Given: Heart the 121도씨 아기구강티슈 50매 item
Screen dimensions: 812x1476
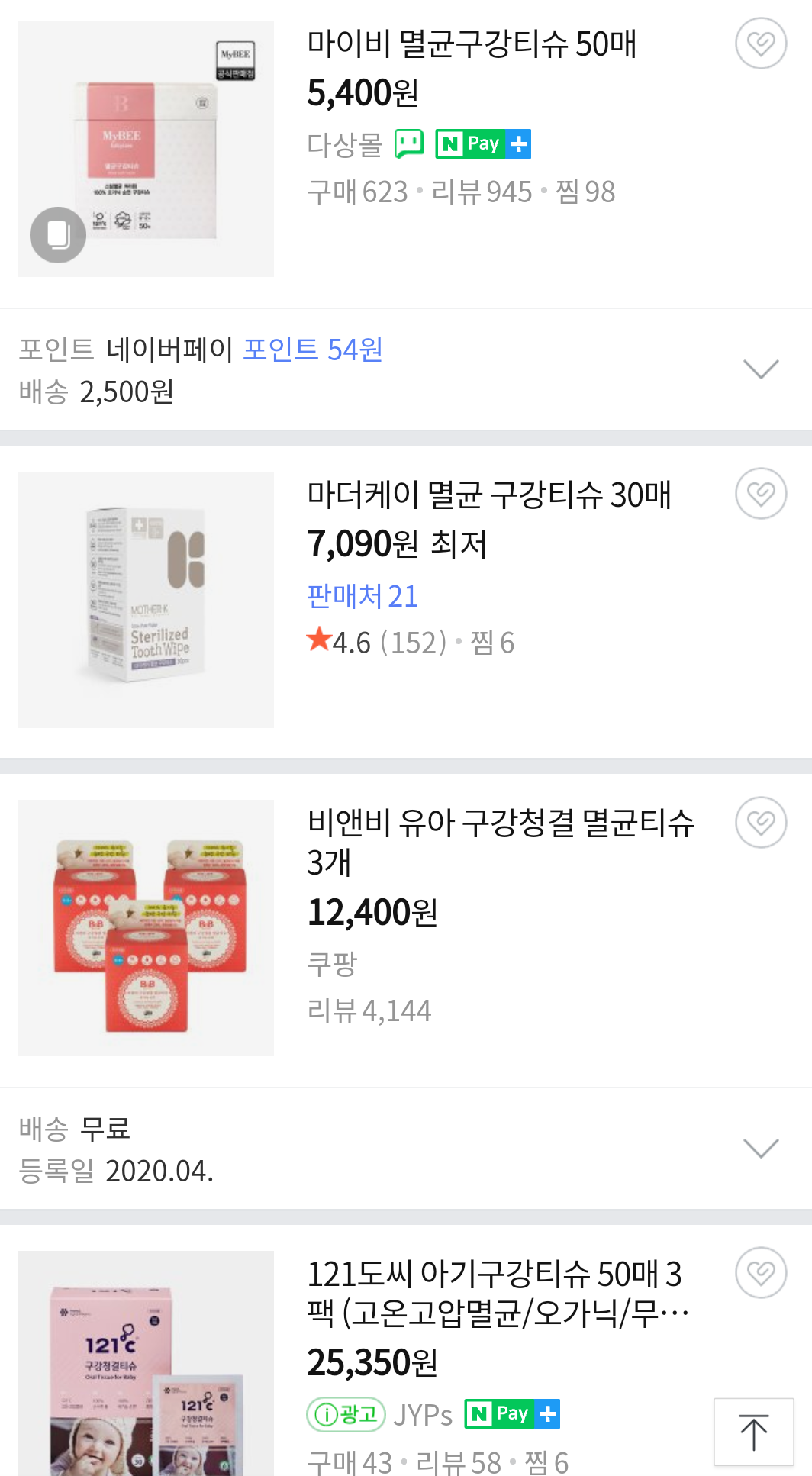Looking at the screenshot, I should [x=760, y=1273].
